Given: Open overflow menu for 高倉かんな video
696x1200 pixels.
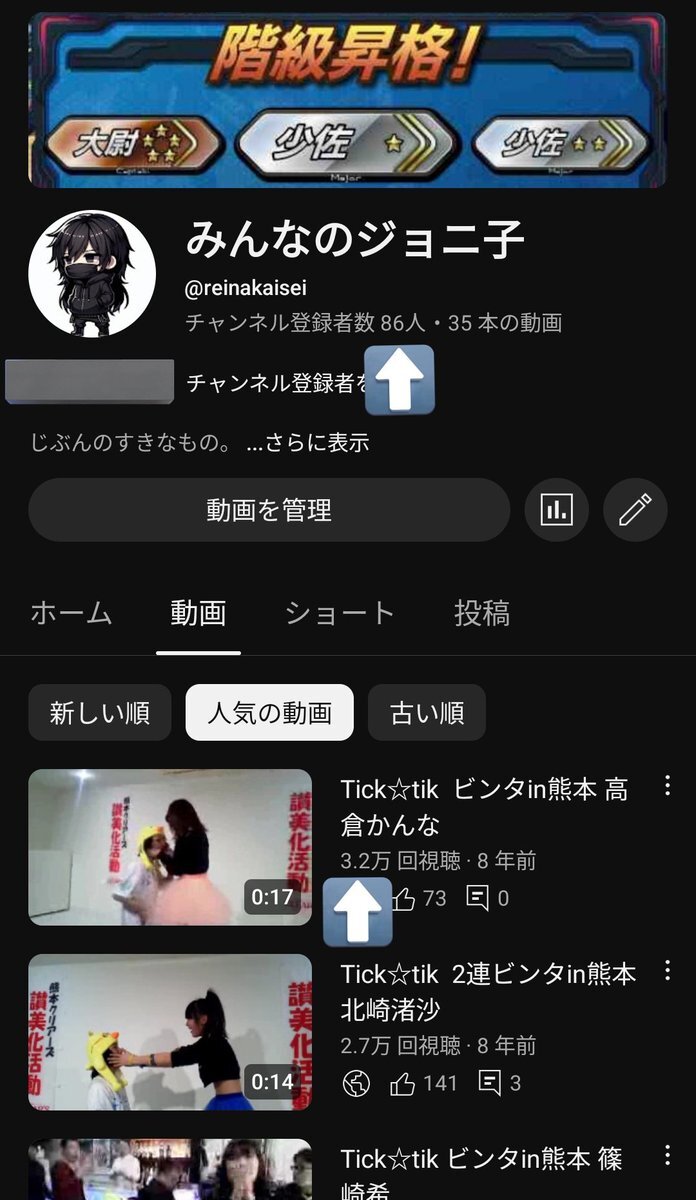Looking at the screenshot, I should pyautogui.click(x=667, y=786).
